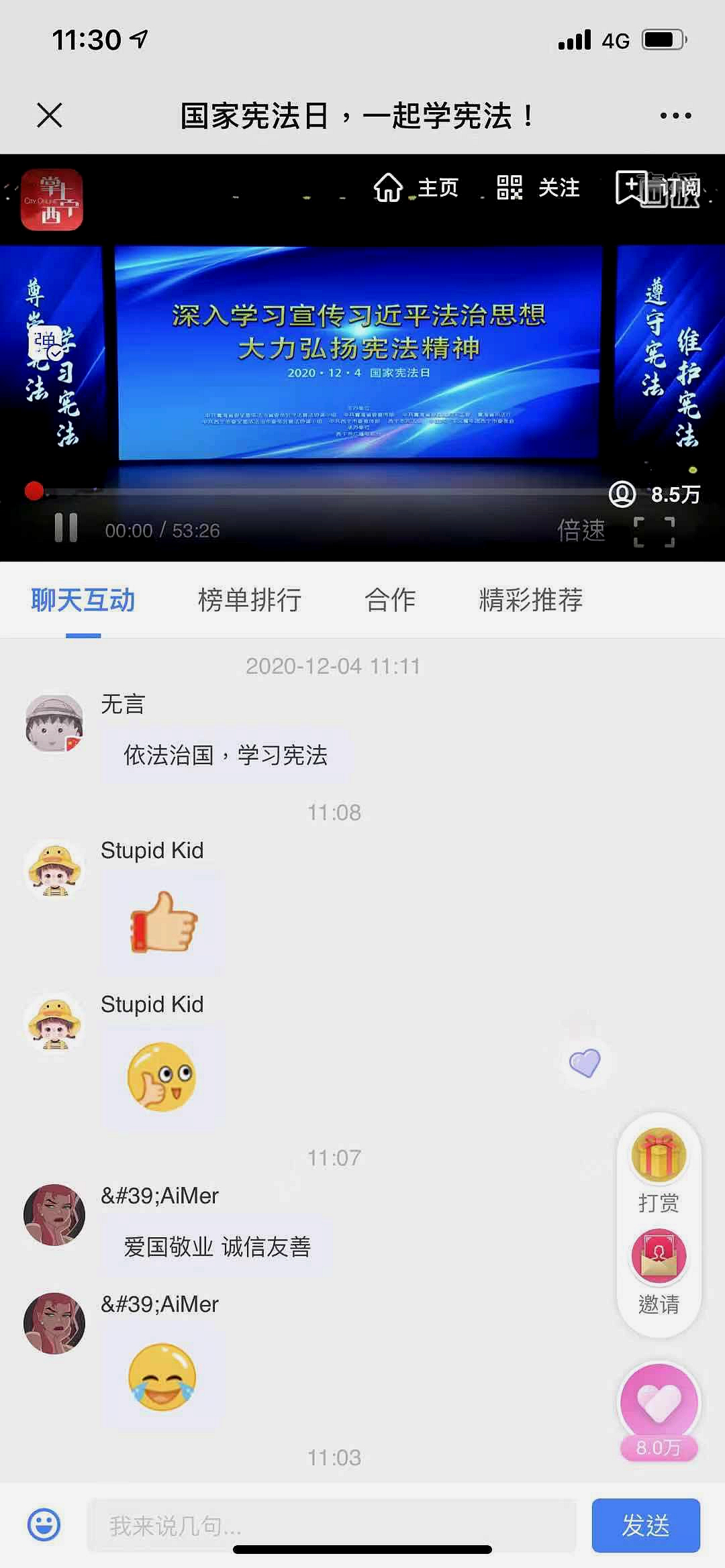Switch to the 合作 tab

389,599
